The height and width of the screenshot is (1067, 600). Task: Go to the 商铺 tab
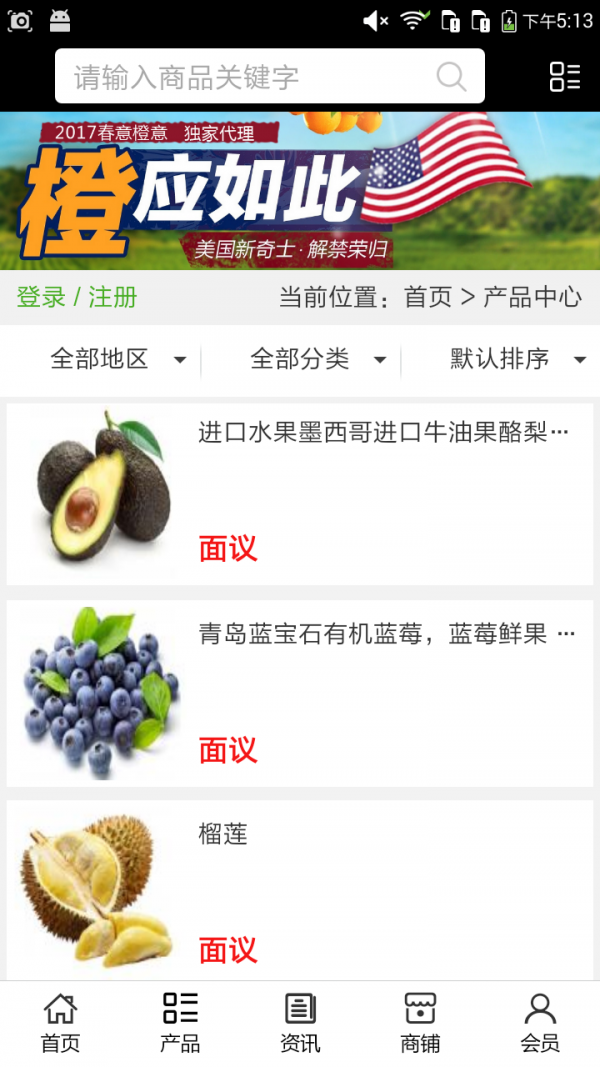tap(420, 1023)
